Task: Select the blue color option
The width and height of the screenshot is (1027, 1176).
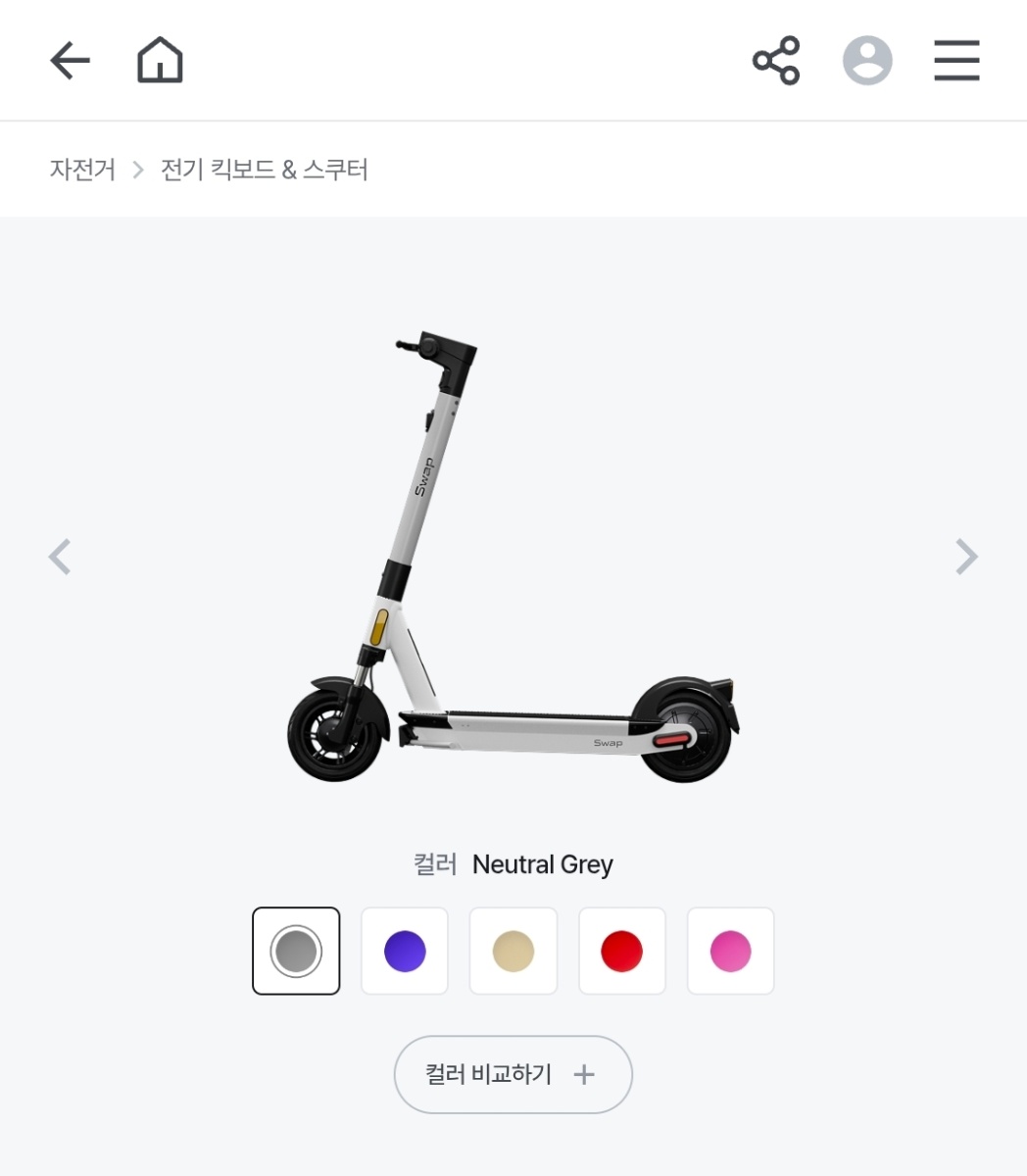Action: (404, 950)
